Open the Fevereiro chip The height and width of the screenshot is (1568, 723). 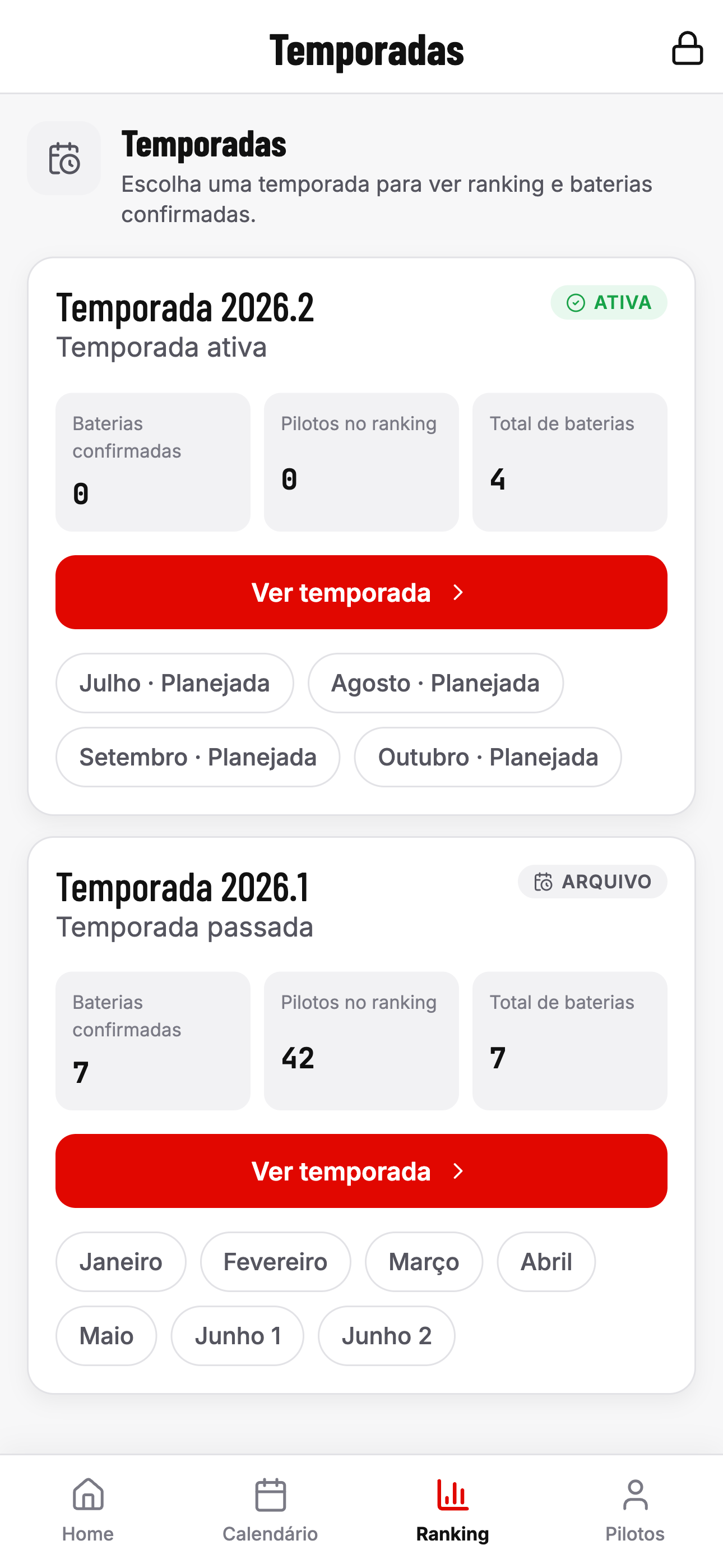click(x=276, y=1262)
